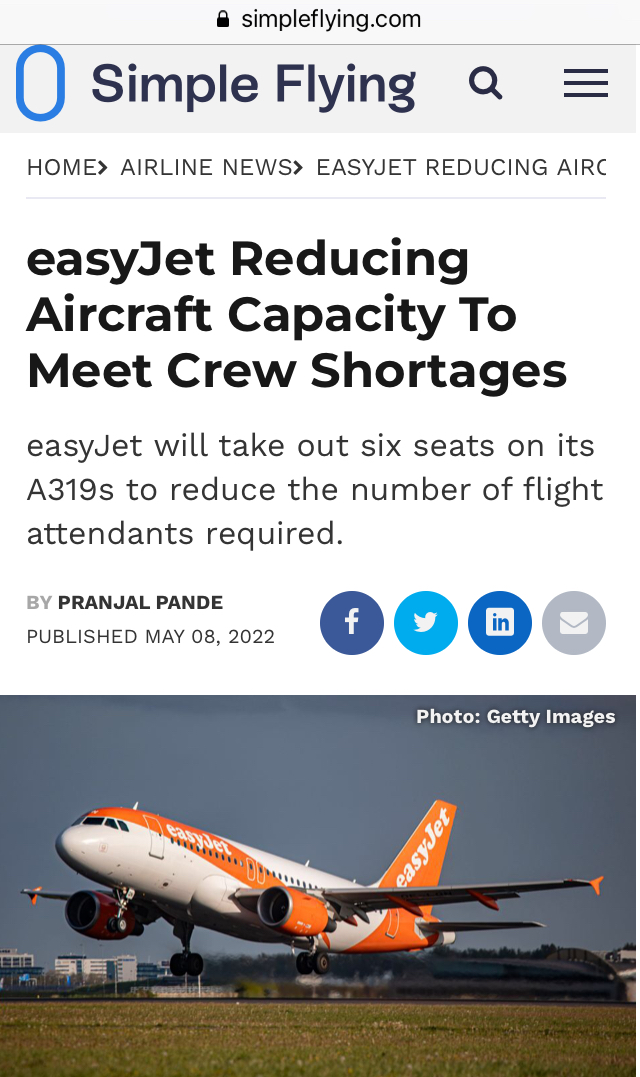Viewport: 640px width, 1077px height.
Task: Go to HOME breadcrumb
Action: pos(61,167)
